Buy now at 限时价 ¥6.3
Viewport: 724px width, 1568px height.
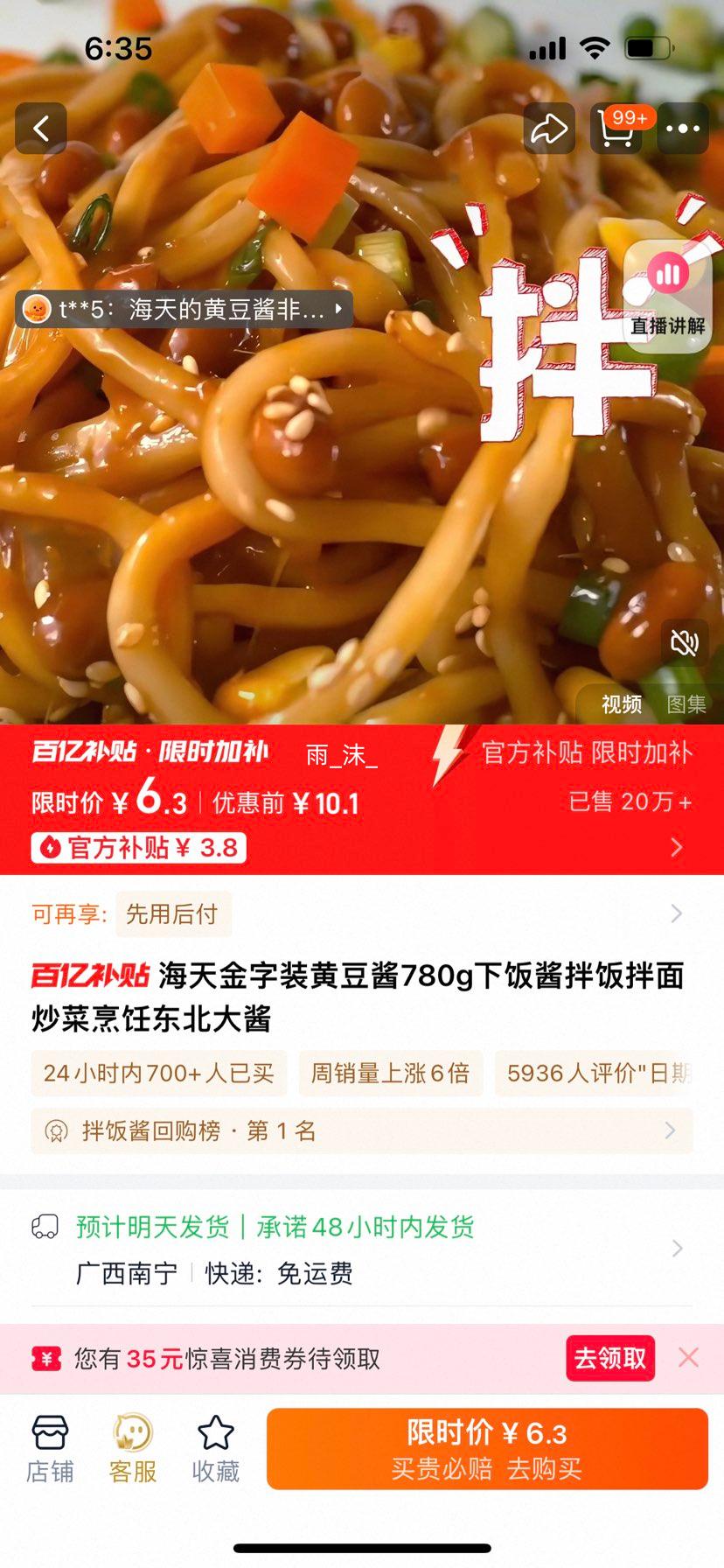pyautogui.click(x=487, y=1449)
